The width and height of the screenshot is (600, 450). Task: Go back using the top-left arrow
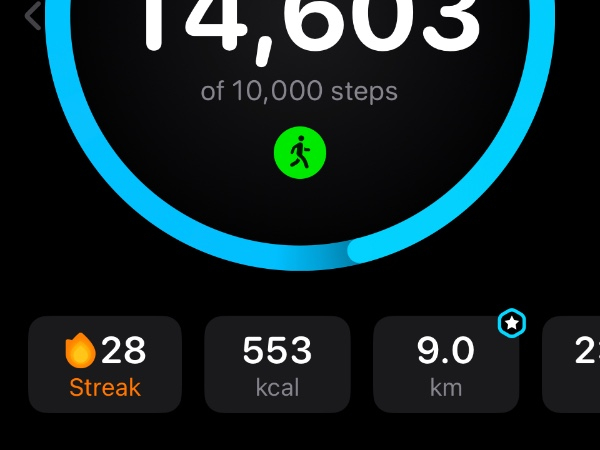33,15
